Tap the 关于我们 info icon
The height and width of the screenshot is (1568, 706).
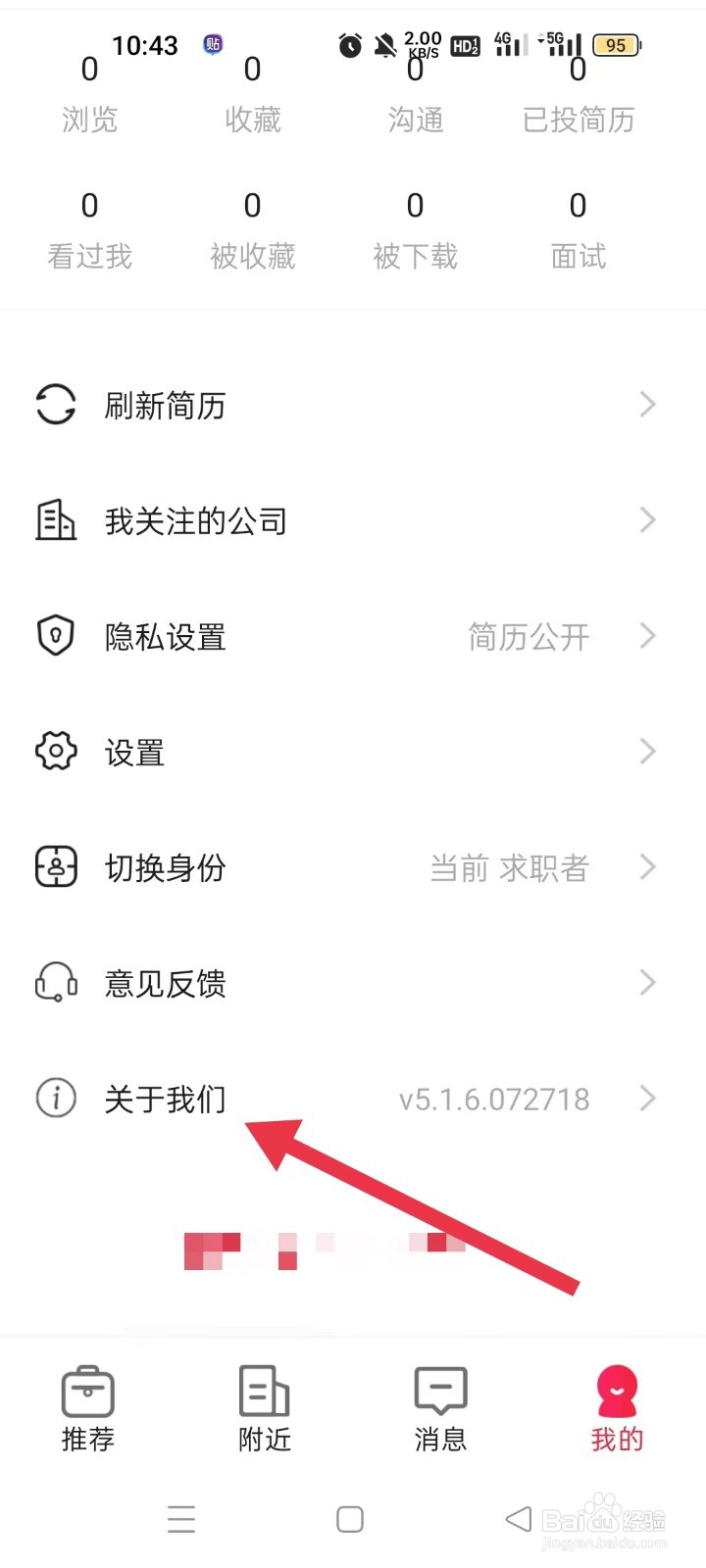pyautogui.click(x=55, y=1098)
